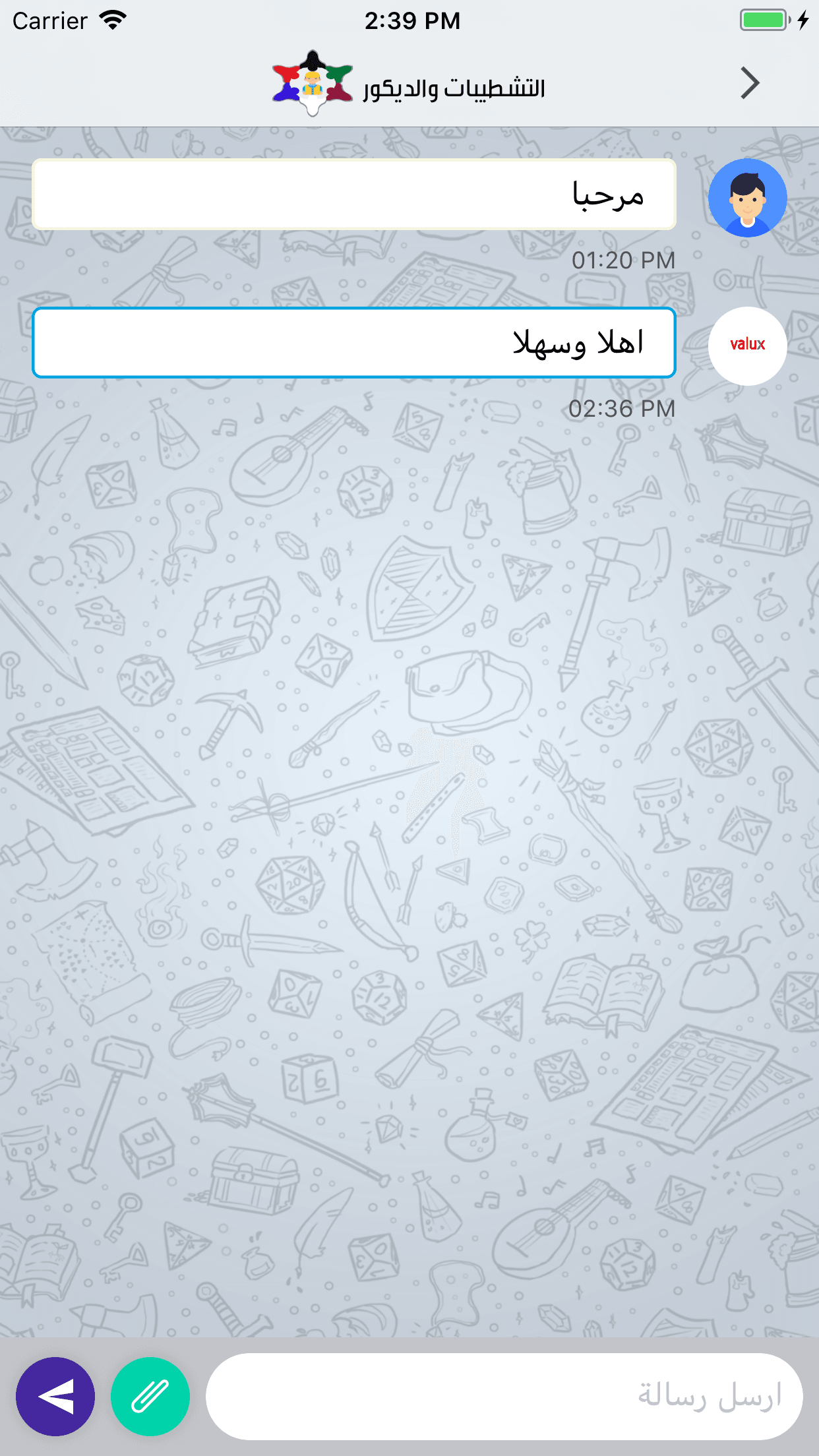This screenshot has height=1456, width=819.
Task: Focus the ارسل رسالة message field
Action: tap(504, 1396)
